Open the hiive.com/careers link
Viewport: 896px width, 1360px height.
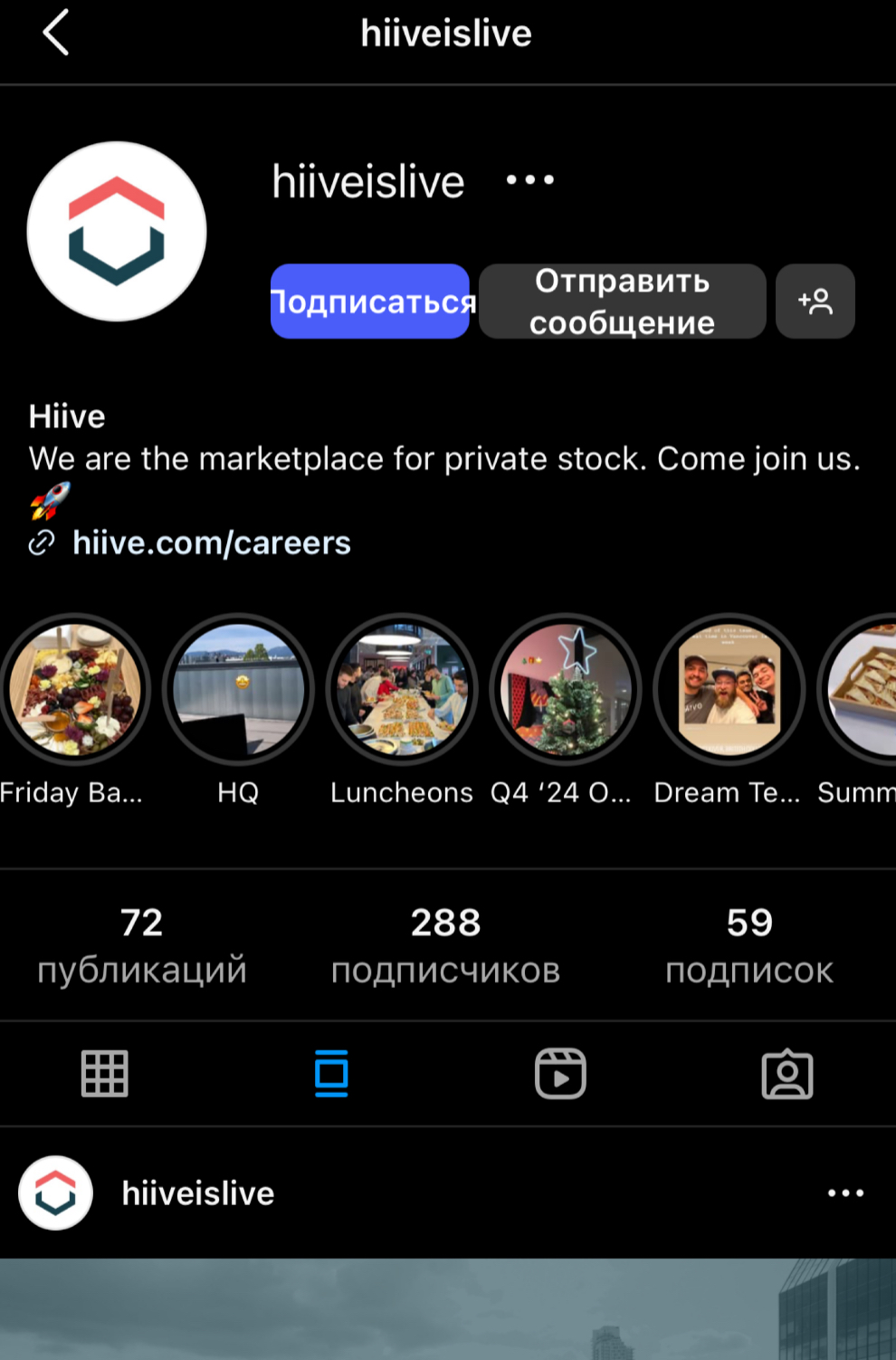point(211,542)
